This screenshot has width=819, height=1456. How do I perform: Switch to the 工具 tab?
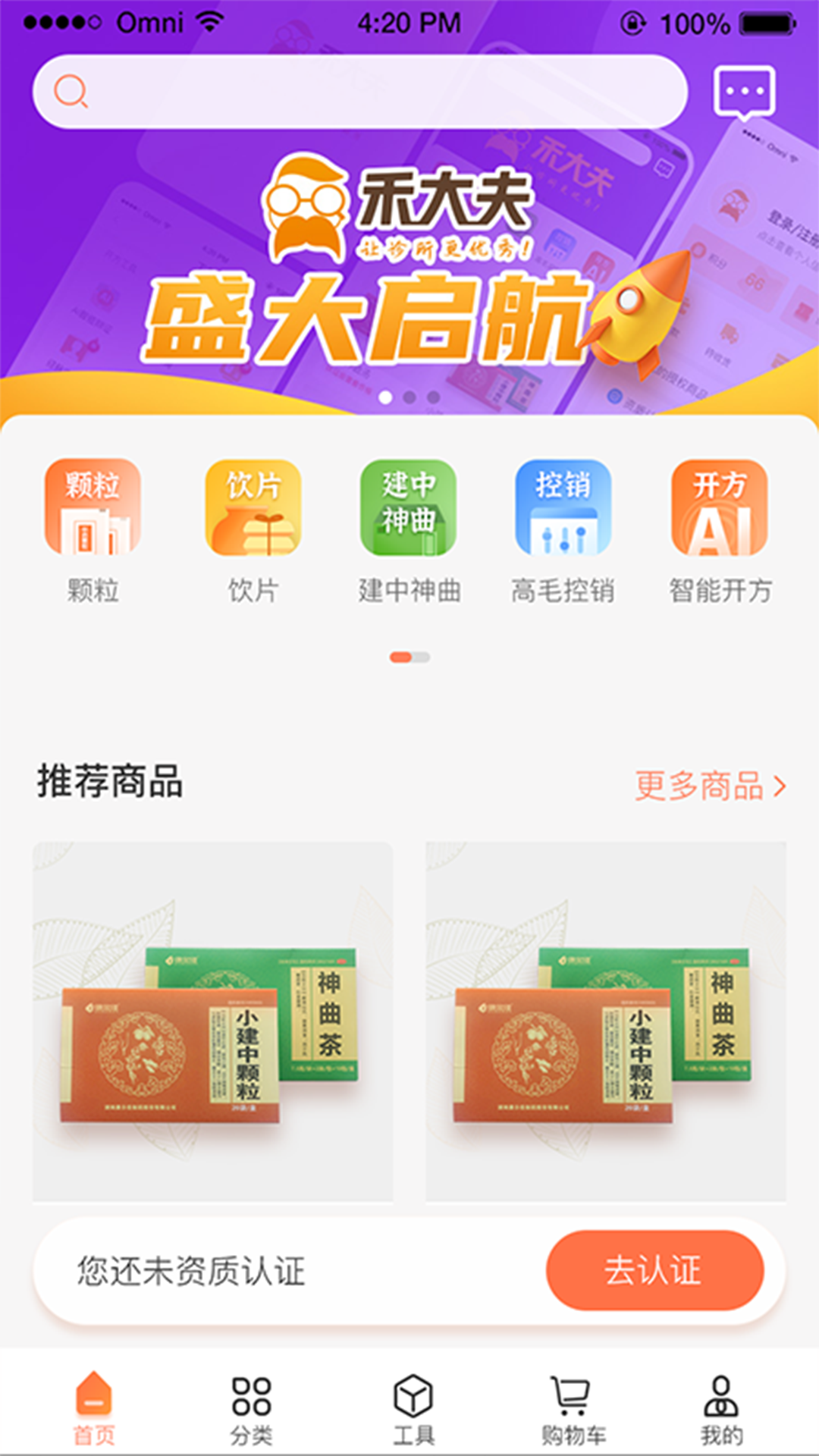413,1411
